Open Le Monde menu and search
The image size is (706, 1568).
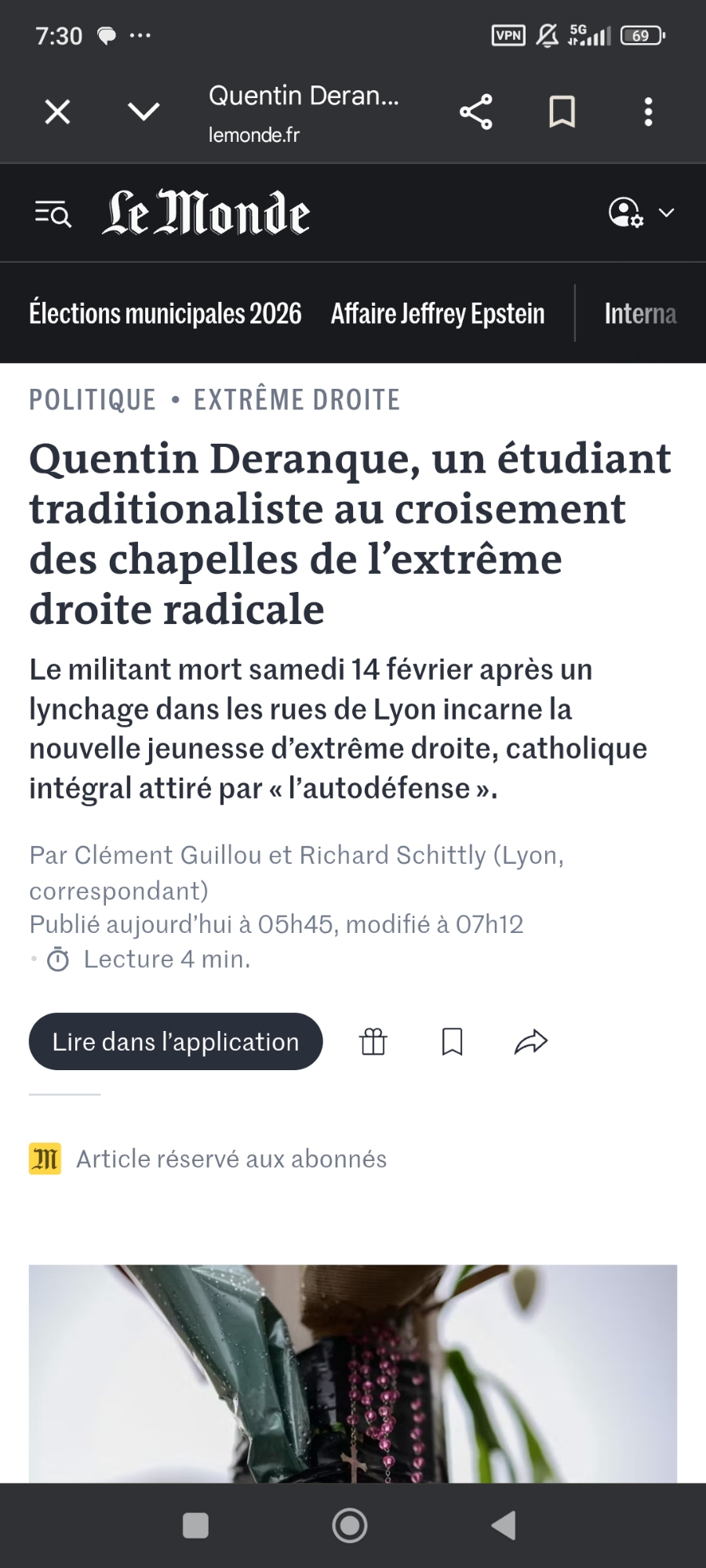point(53,213)
